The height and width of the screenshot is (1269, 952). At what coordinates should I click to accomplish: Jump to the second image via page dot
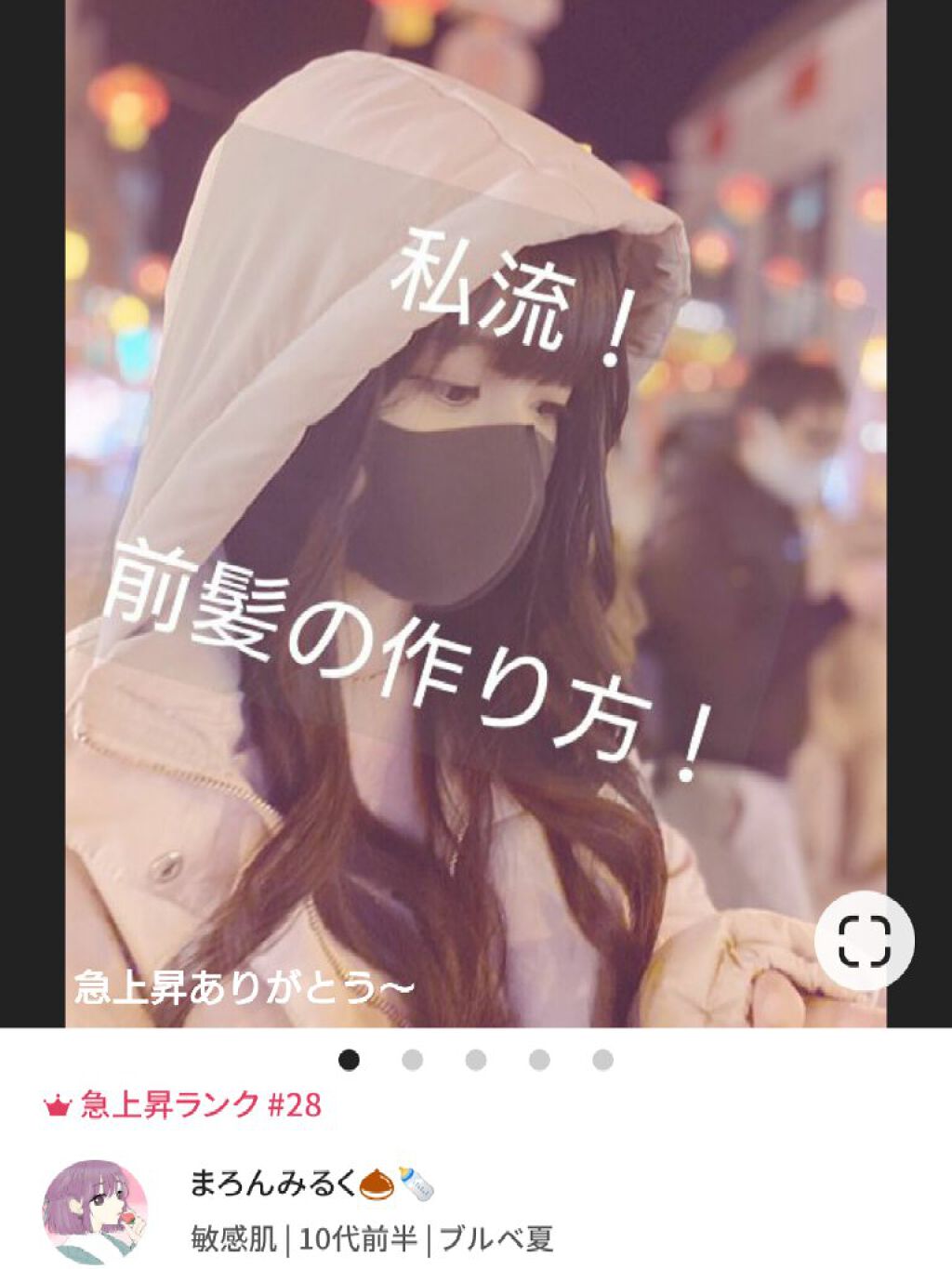[412, 1060]
